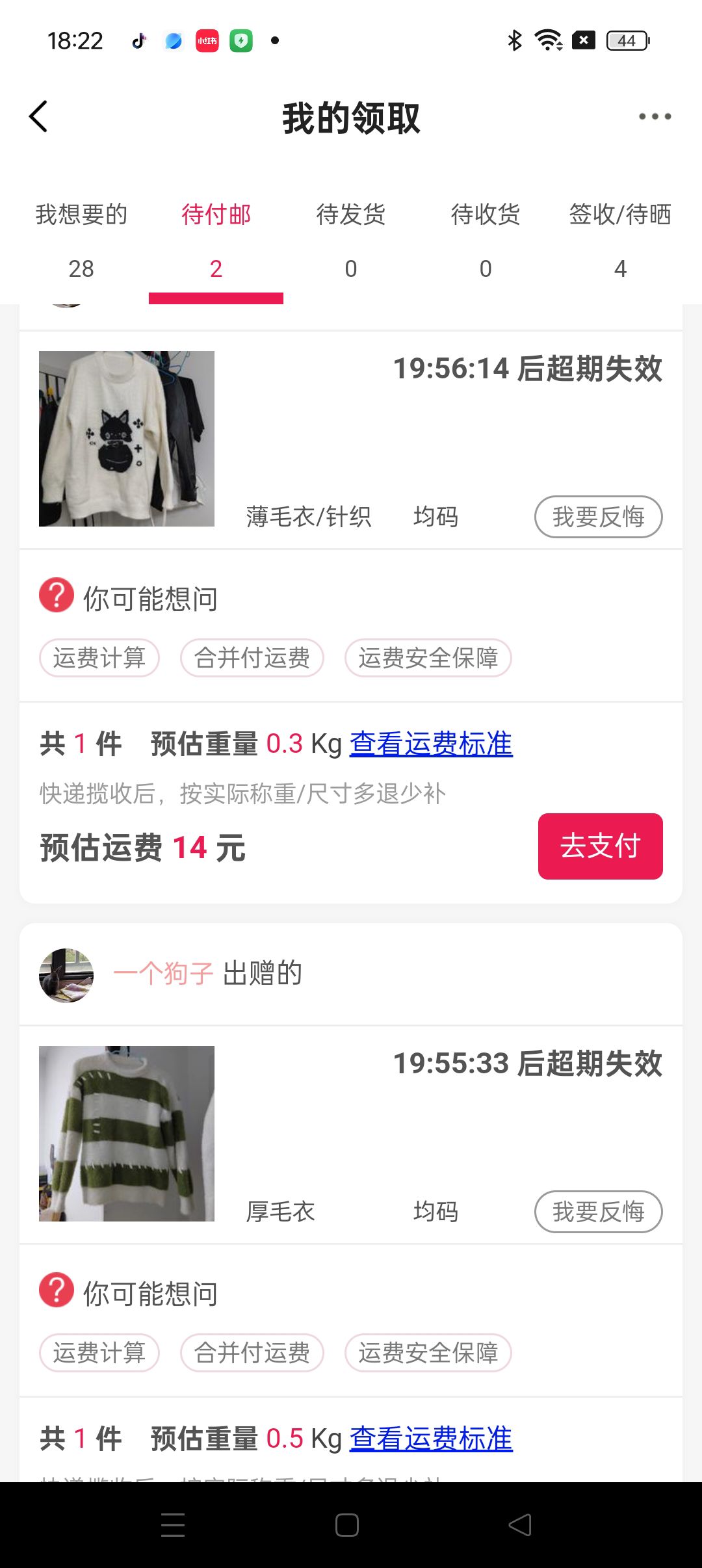Switch to 我想要的 tab
702x1568 pixels.
tap(81, 239)
